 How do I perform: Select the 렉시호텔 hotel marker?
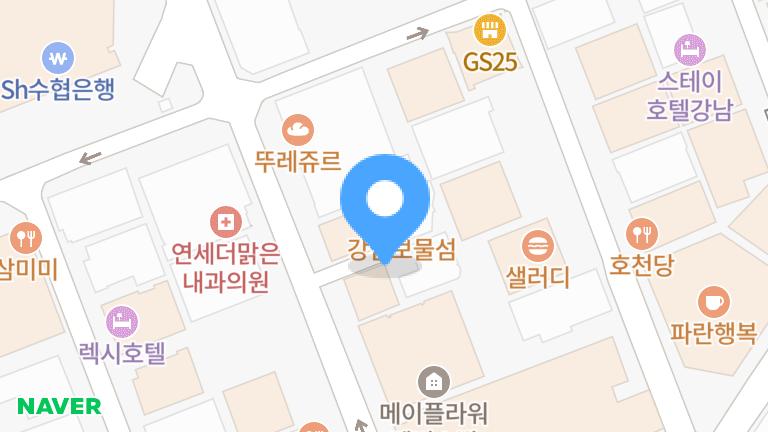123,321
